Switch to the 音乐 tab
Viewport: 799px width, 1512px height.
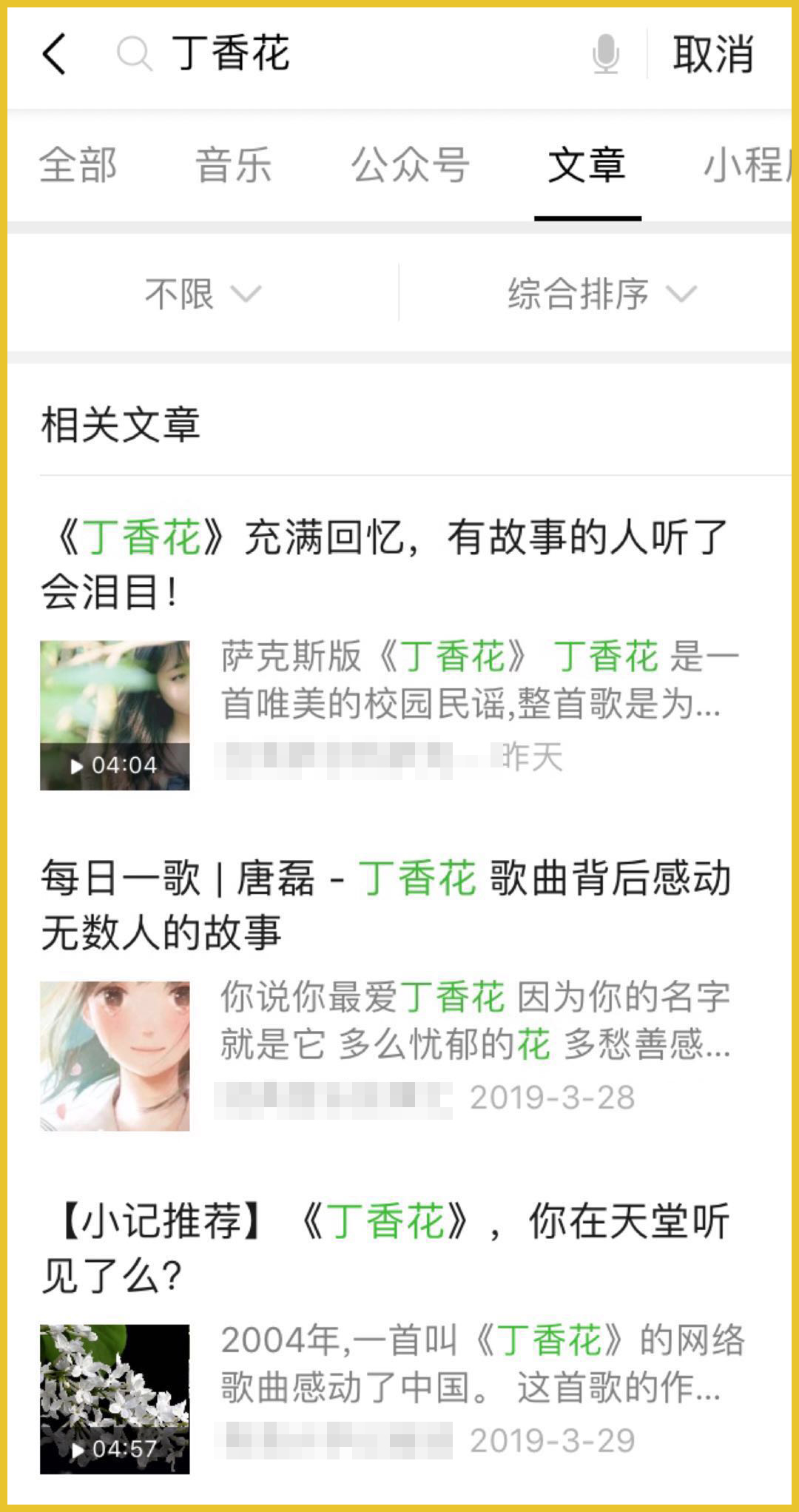[x=233, y=165]
